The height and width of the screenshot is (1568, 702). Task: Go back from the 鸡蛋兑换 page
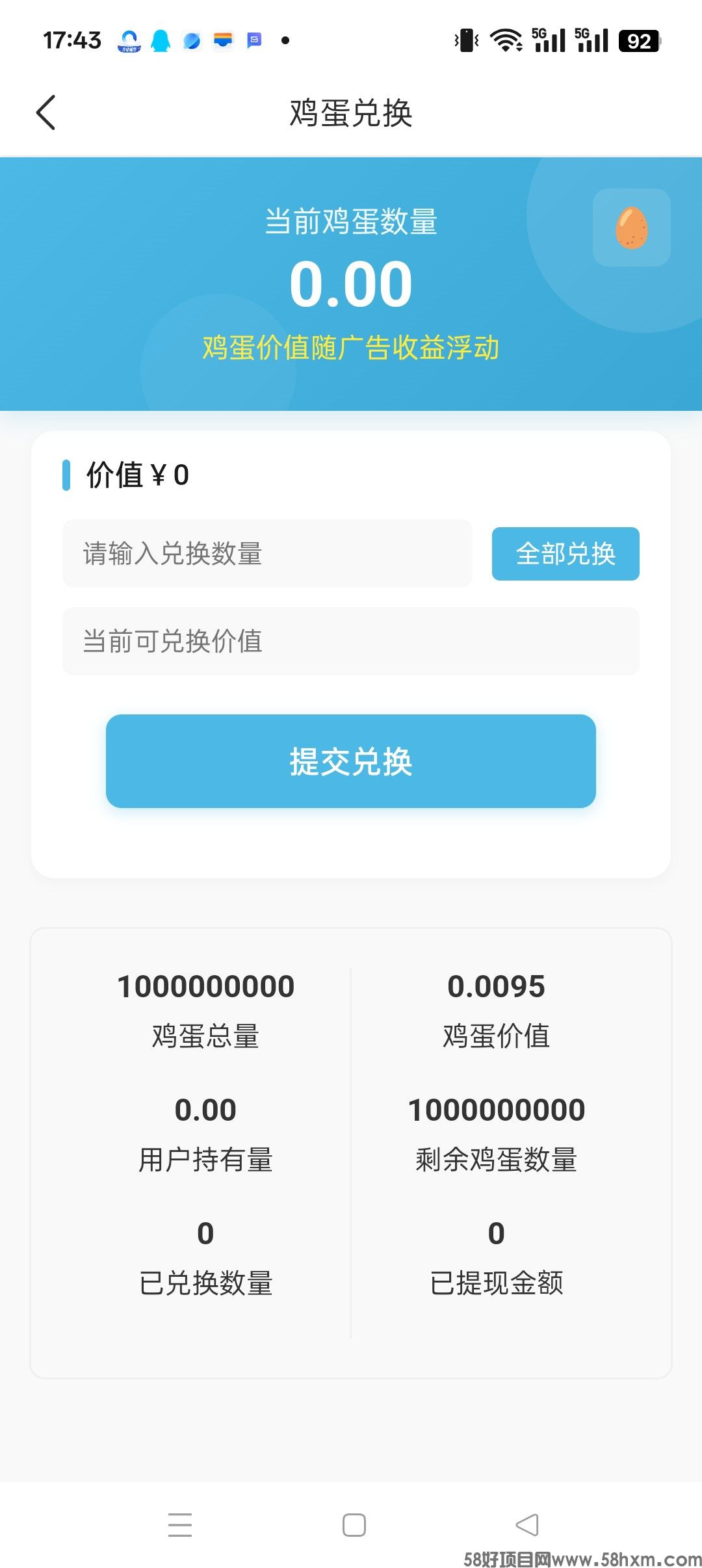(x=46, y=112)
